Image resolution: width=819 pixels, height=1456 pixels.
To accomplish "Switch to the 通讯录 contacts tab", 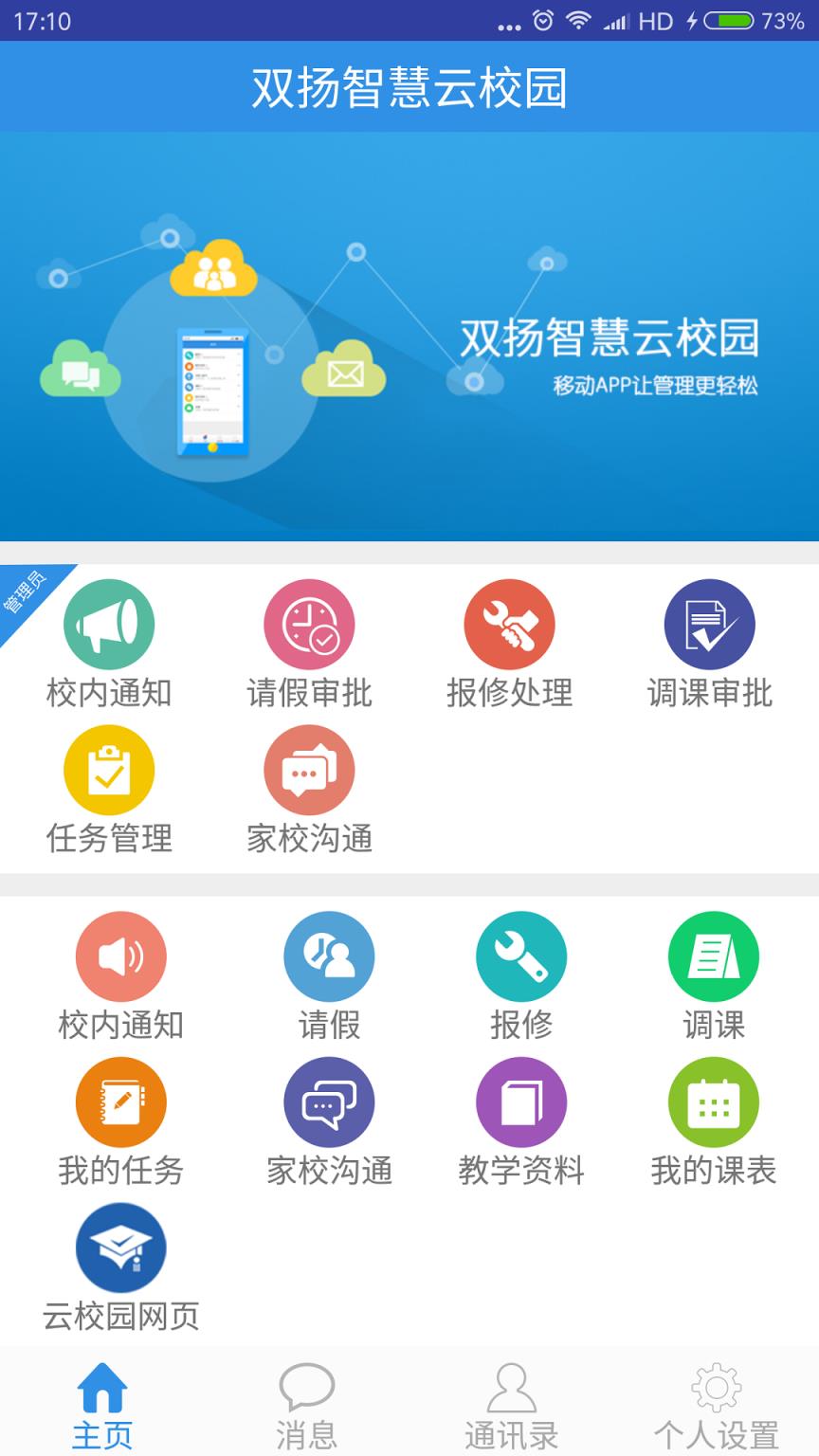I will 510,1403.
